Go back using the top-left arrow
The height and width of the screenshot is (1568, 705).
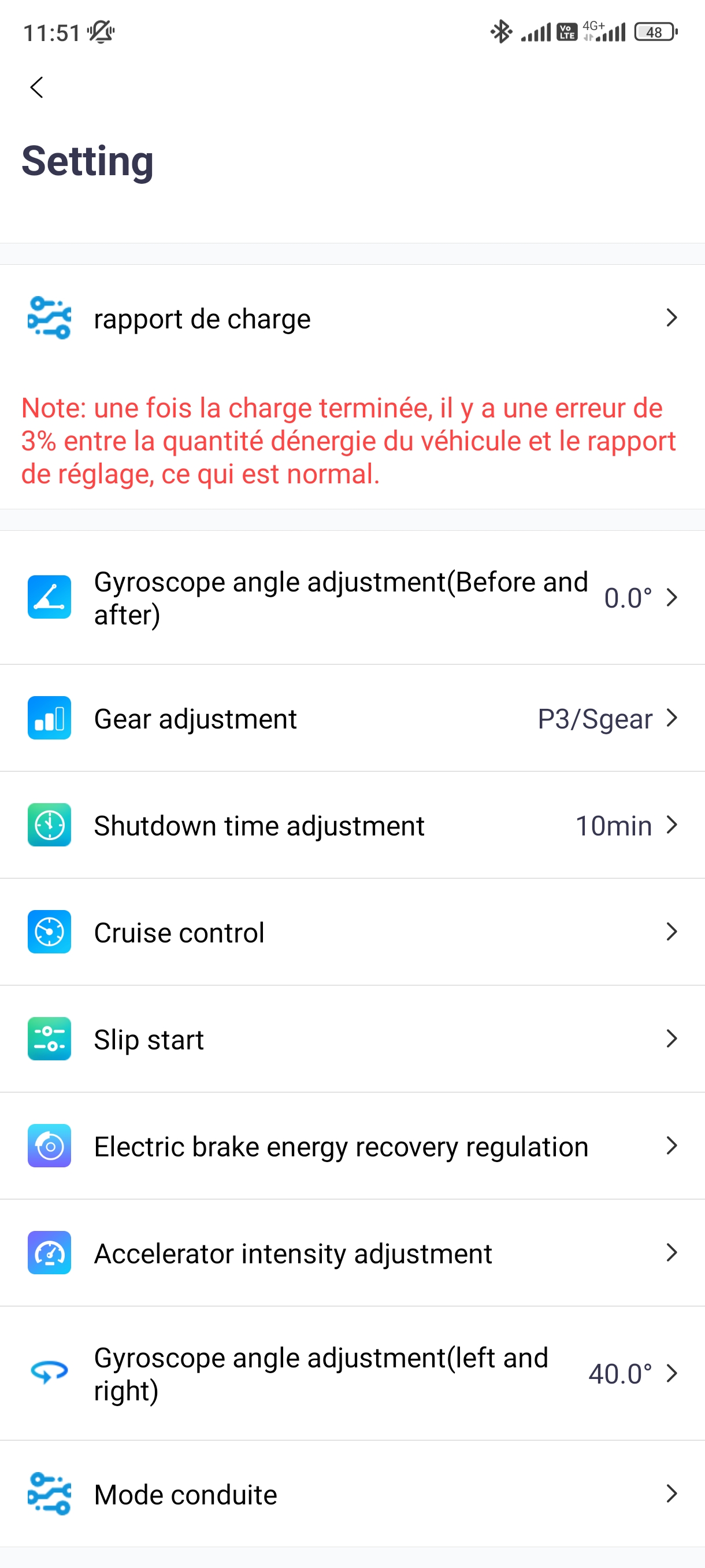(36, 87)
